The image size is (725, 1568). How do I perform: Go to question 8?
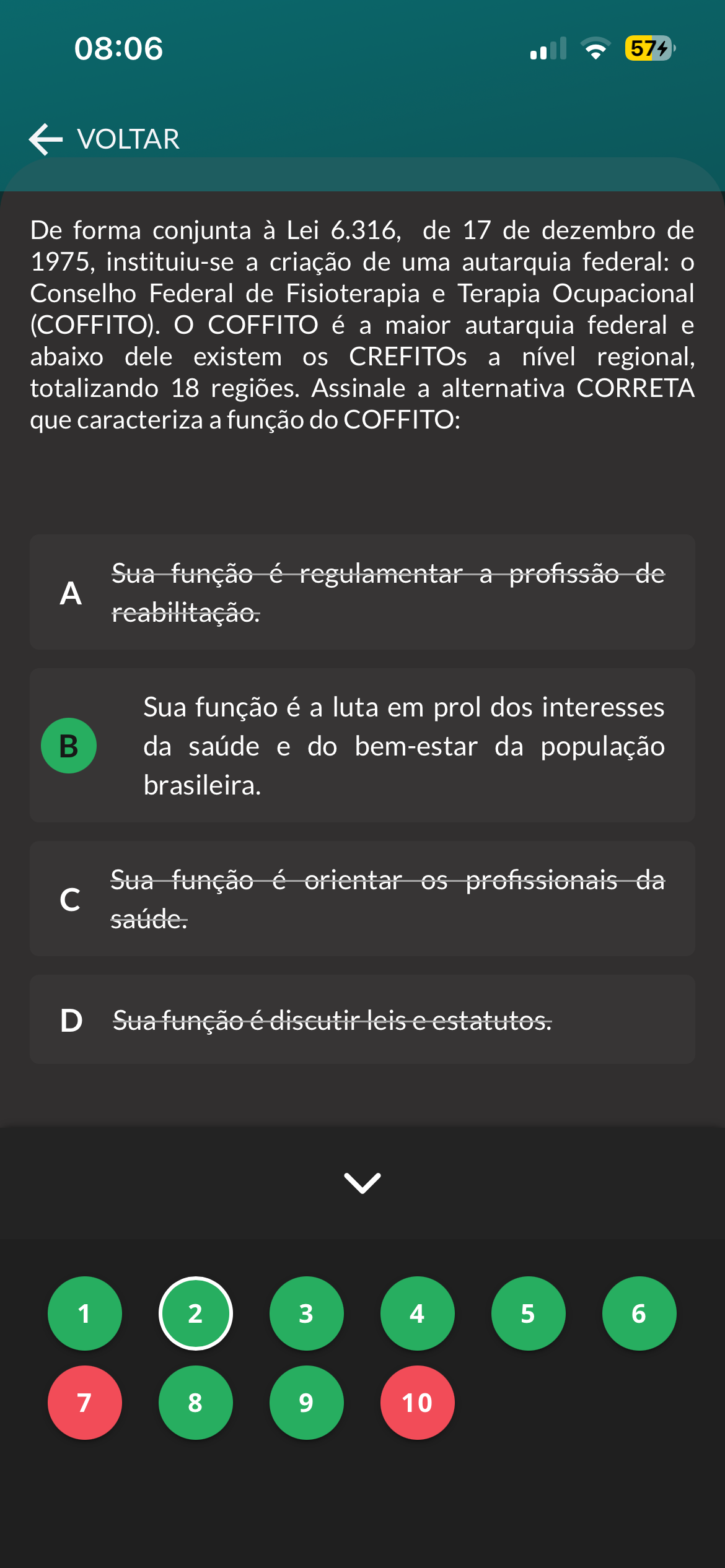pos(195,1403)
